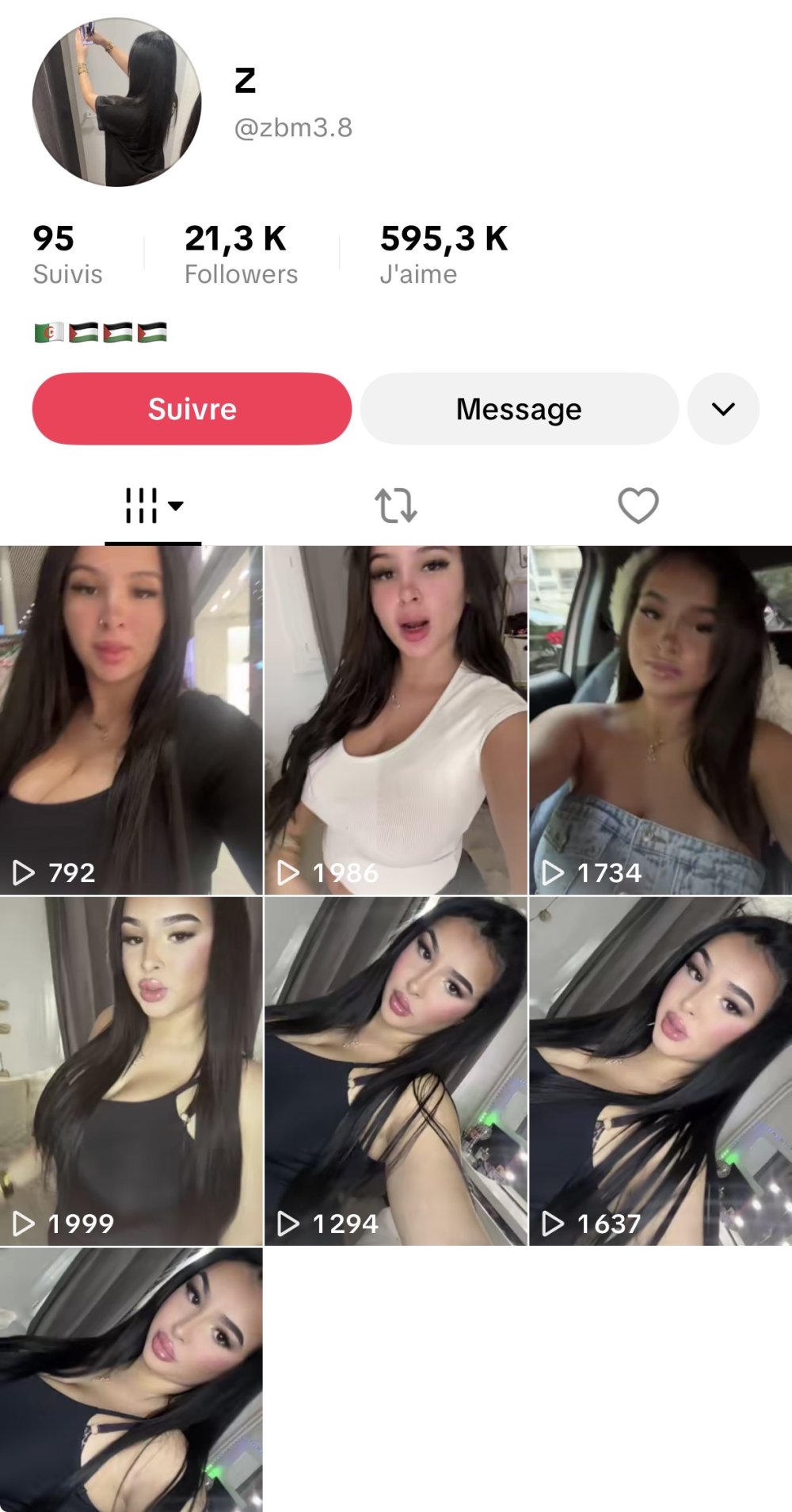Open the video with 1999 views
This screenshot has width=792, height=1512.
tap(131, 1071)
